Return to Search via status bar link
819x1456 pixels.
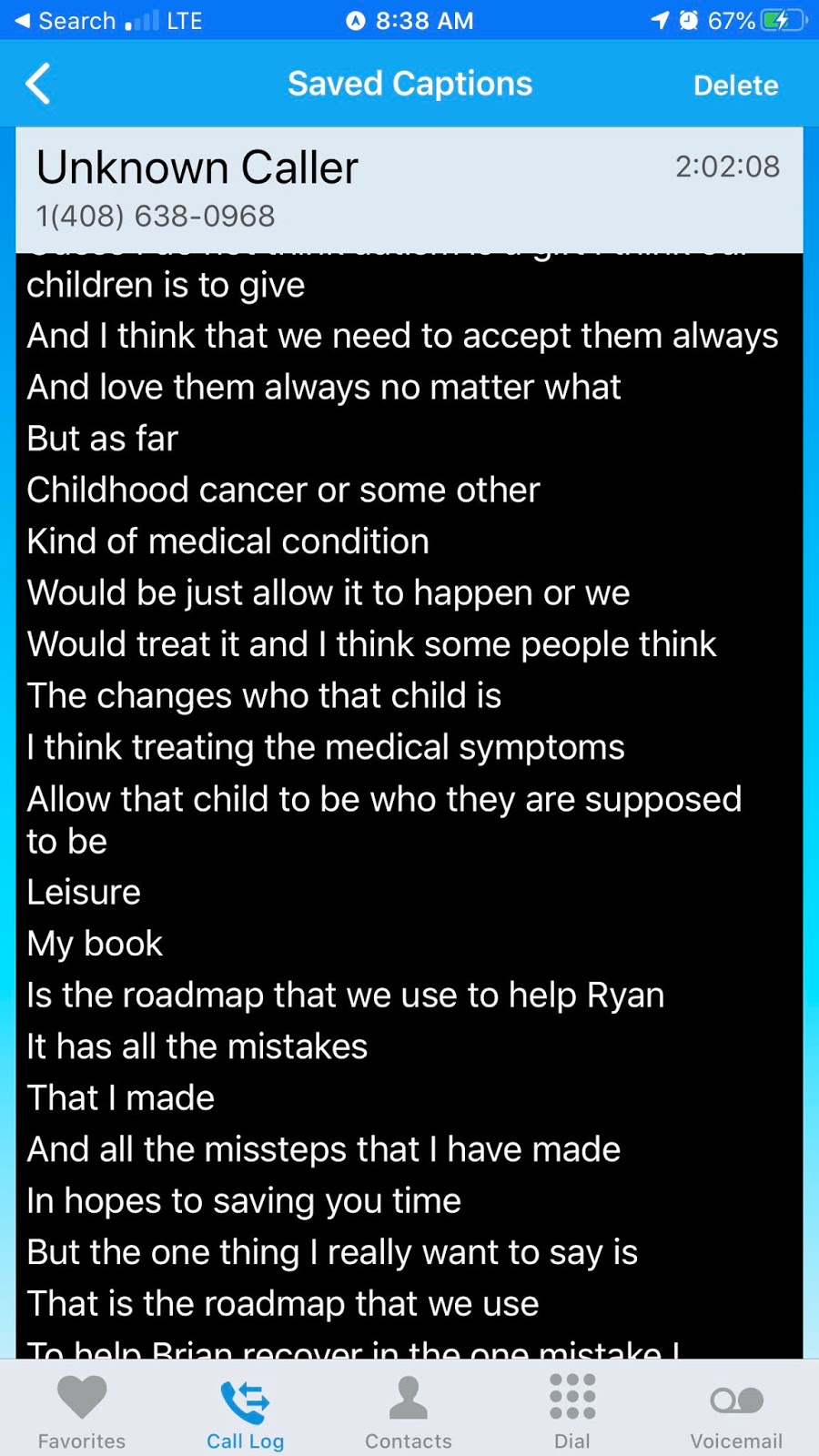66,20
